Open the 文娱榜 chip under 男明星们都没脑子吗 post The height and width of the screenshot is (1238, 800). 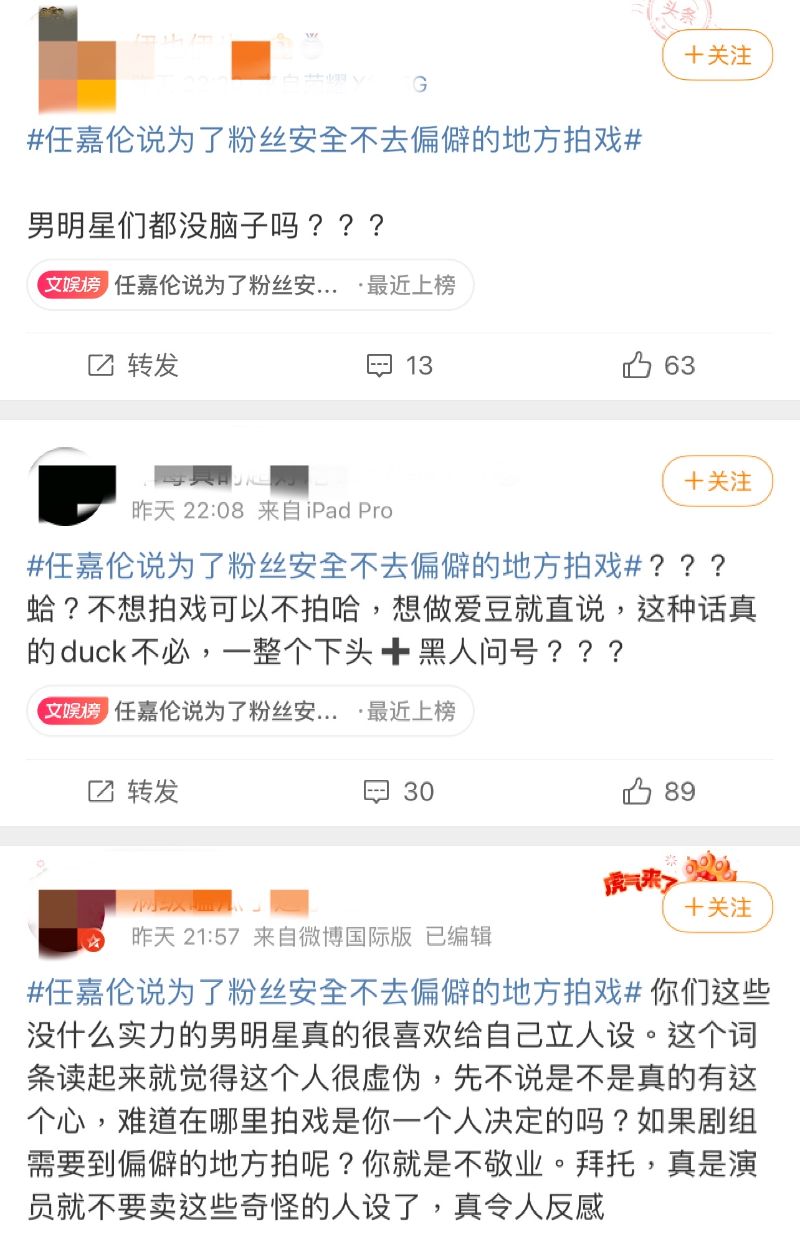(249, 285)
